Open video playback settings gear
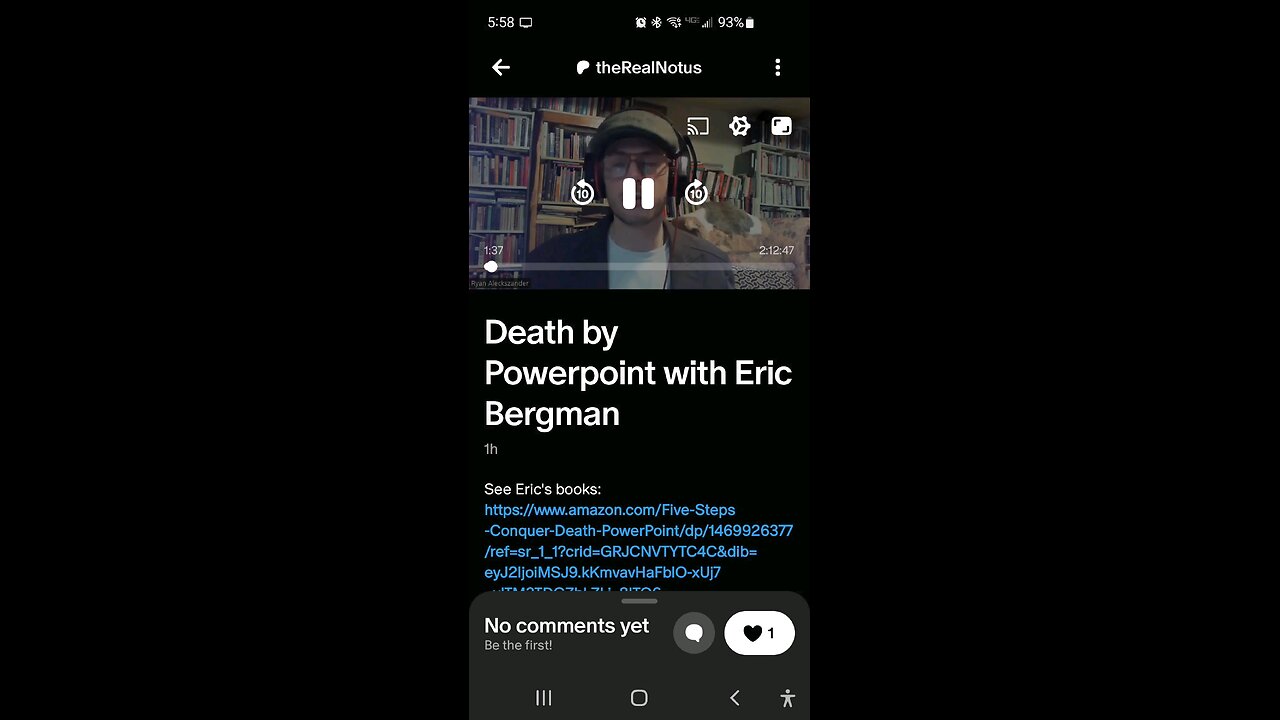Viewport: 1280px width, 720px height. (739, 126)
